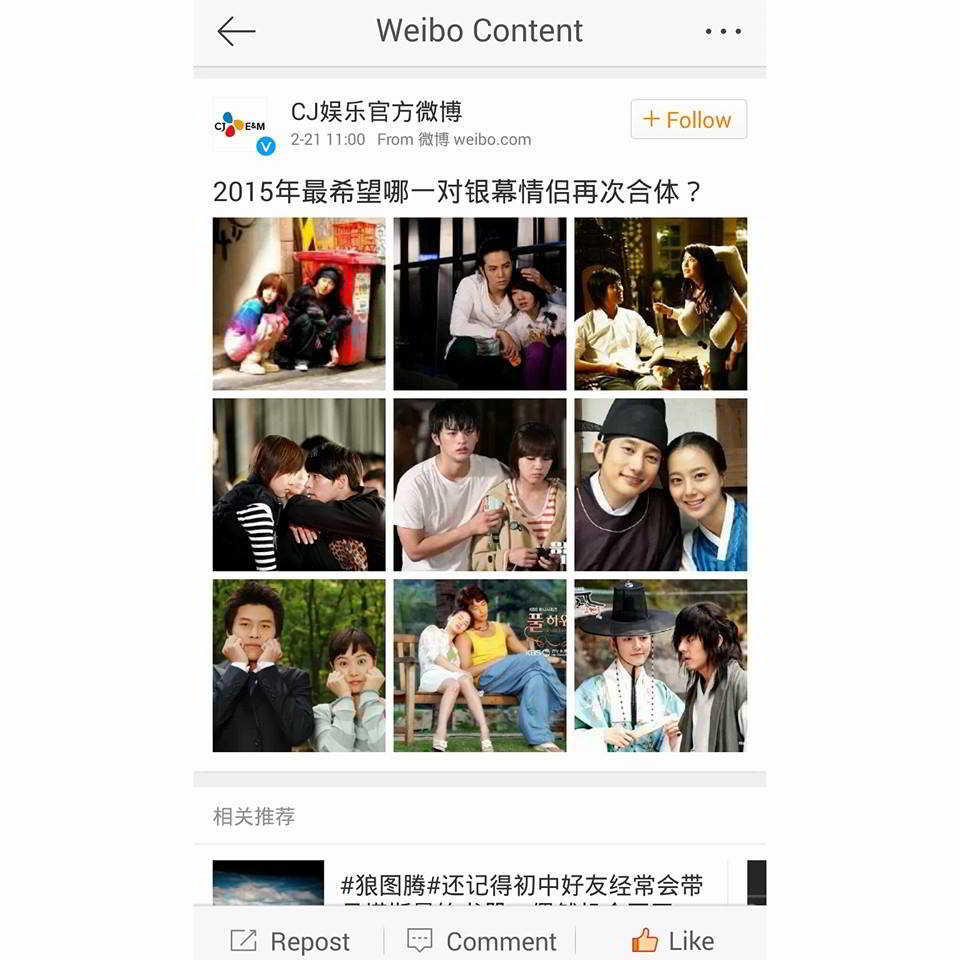960x960 pixels.
Task: View photo of couple in traditional hanbok
Action: point(660,485)
